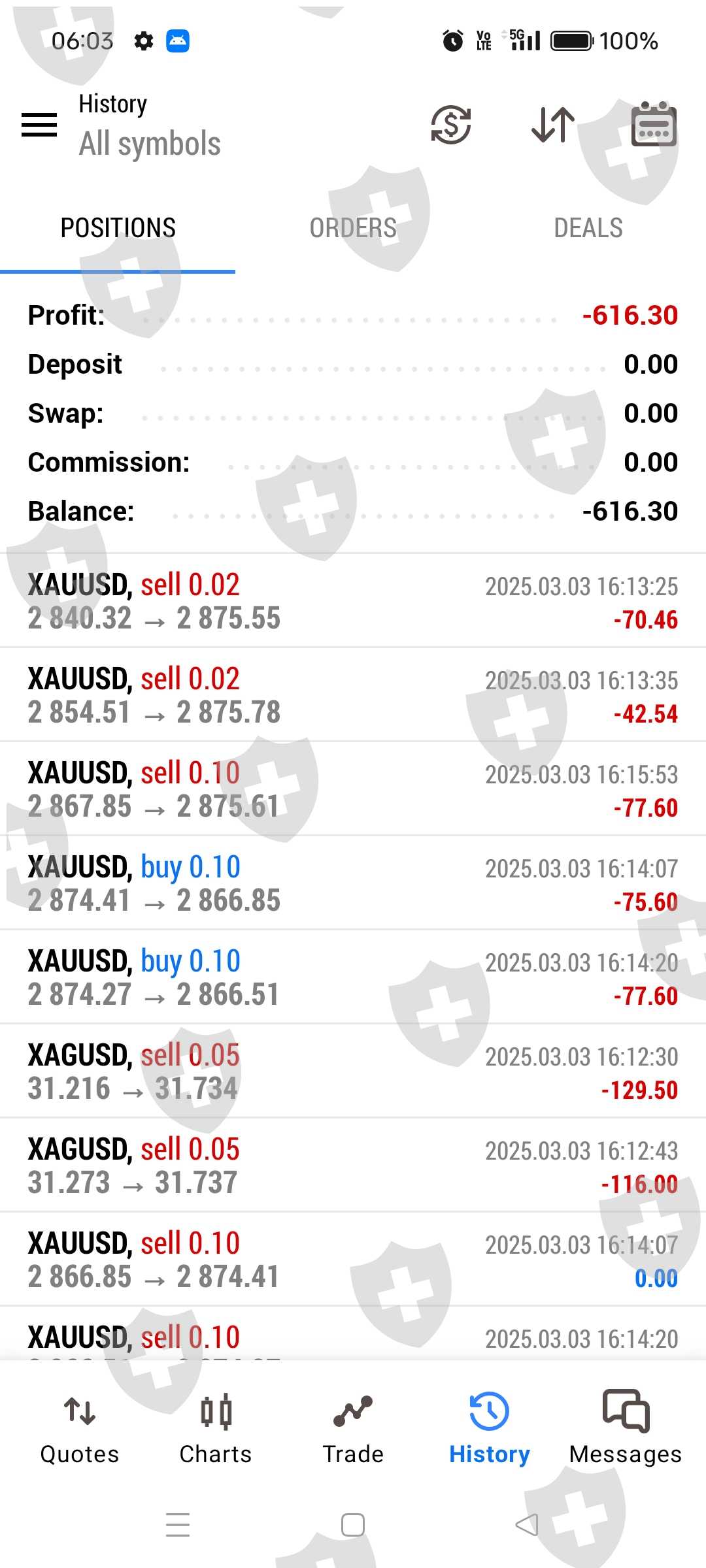Switch to the ORDERS tab
This screenshot has height=1568, width=706.
click(353, 228)
